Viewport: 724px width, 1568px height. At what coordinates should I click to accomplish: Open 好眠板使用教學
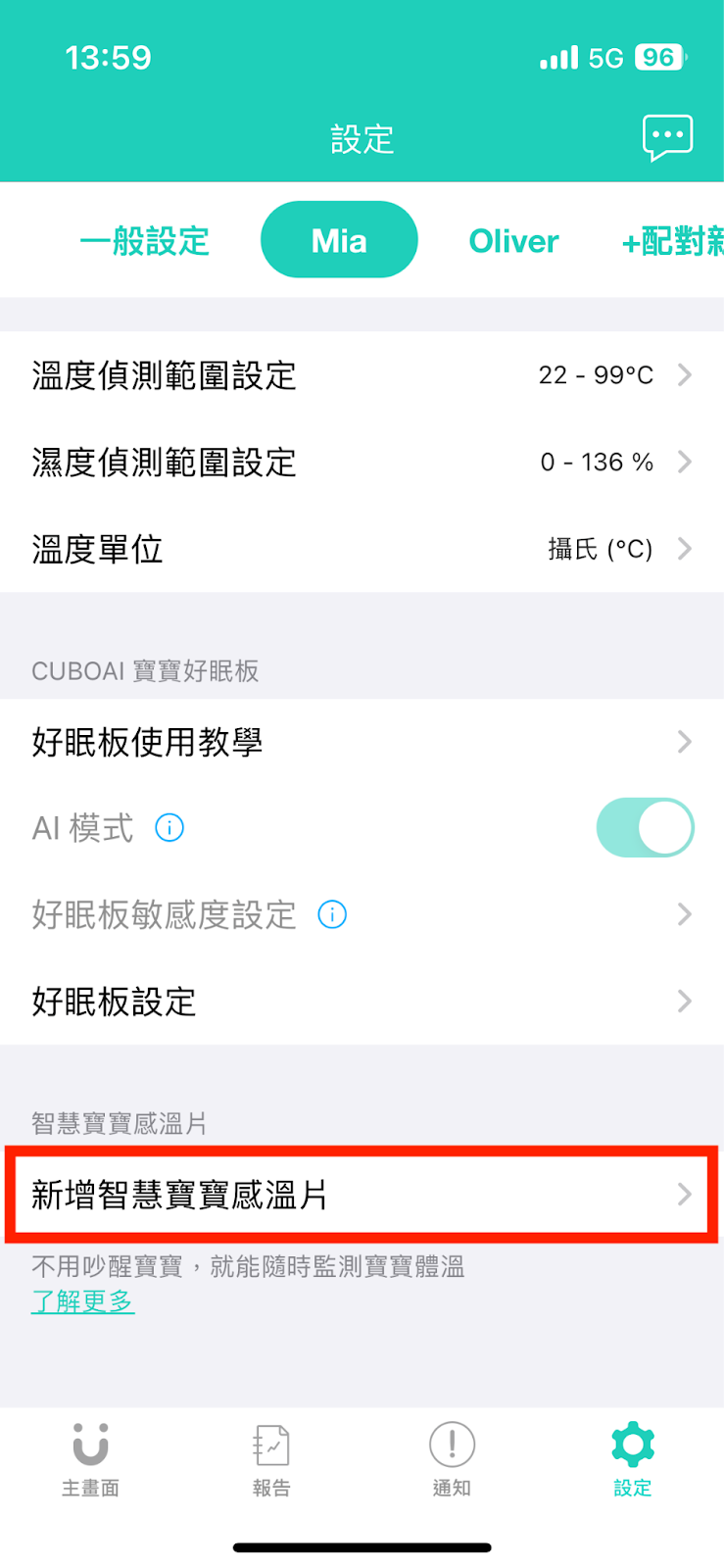coord(362,742)
